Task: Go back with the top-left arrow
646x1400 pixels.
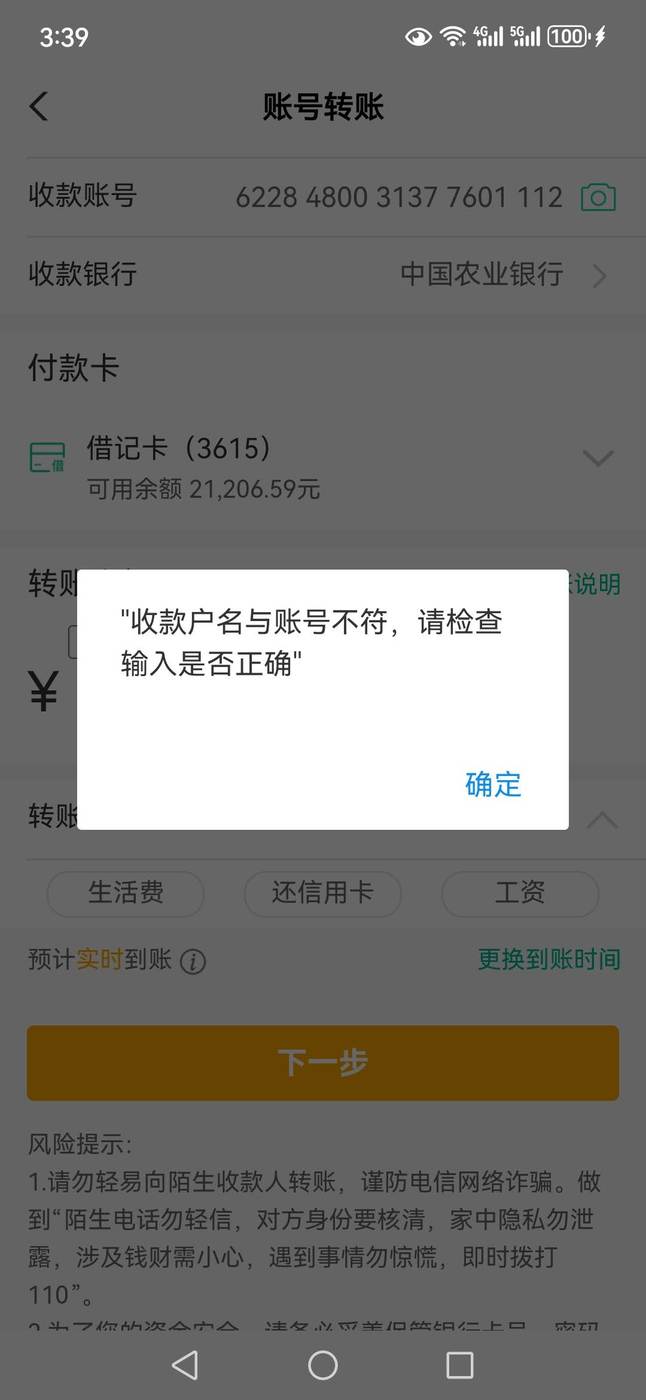Action: point(39,106)
